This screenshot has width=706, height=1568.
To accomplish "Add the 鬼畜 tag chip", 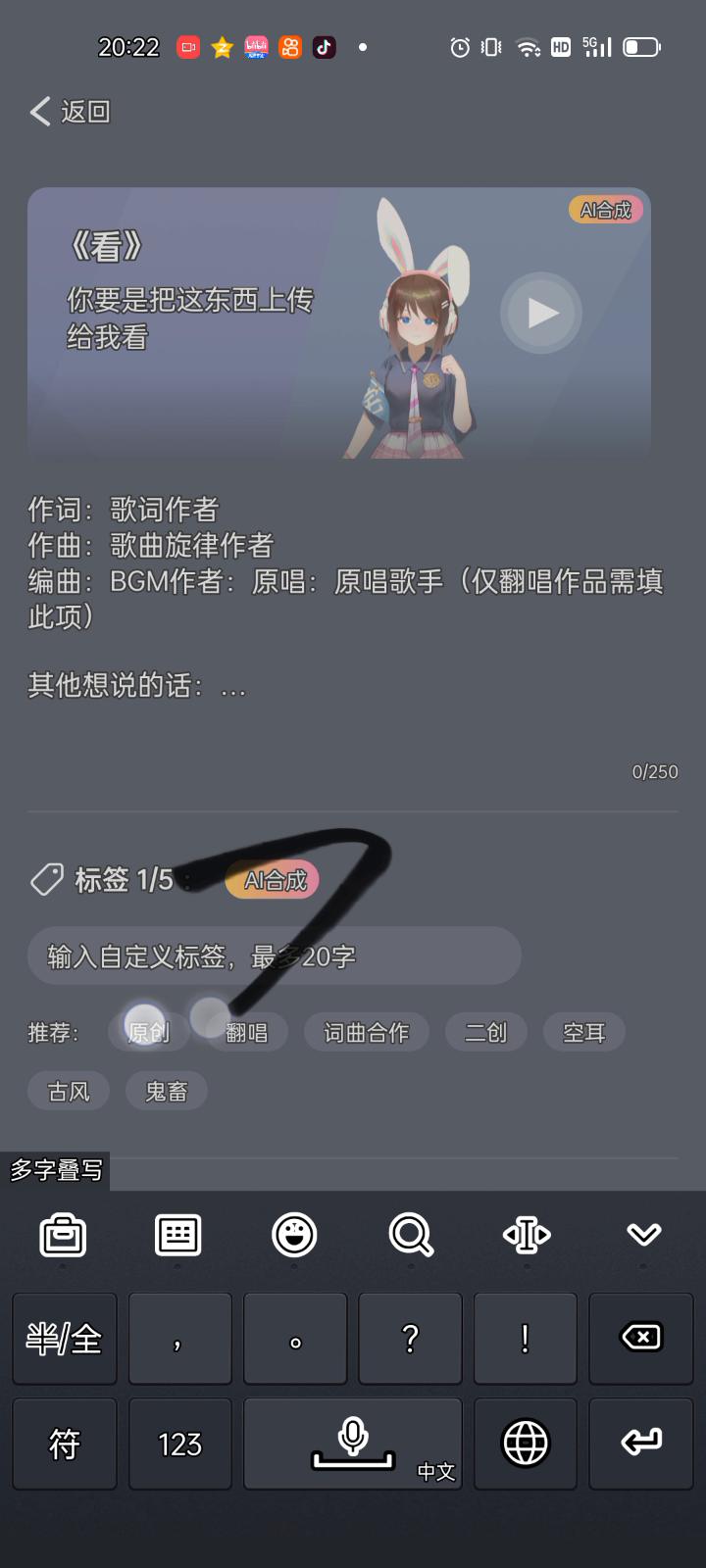I will (167, 1091).
